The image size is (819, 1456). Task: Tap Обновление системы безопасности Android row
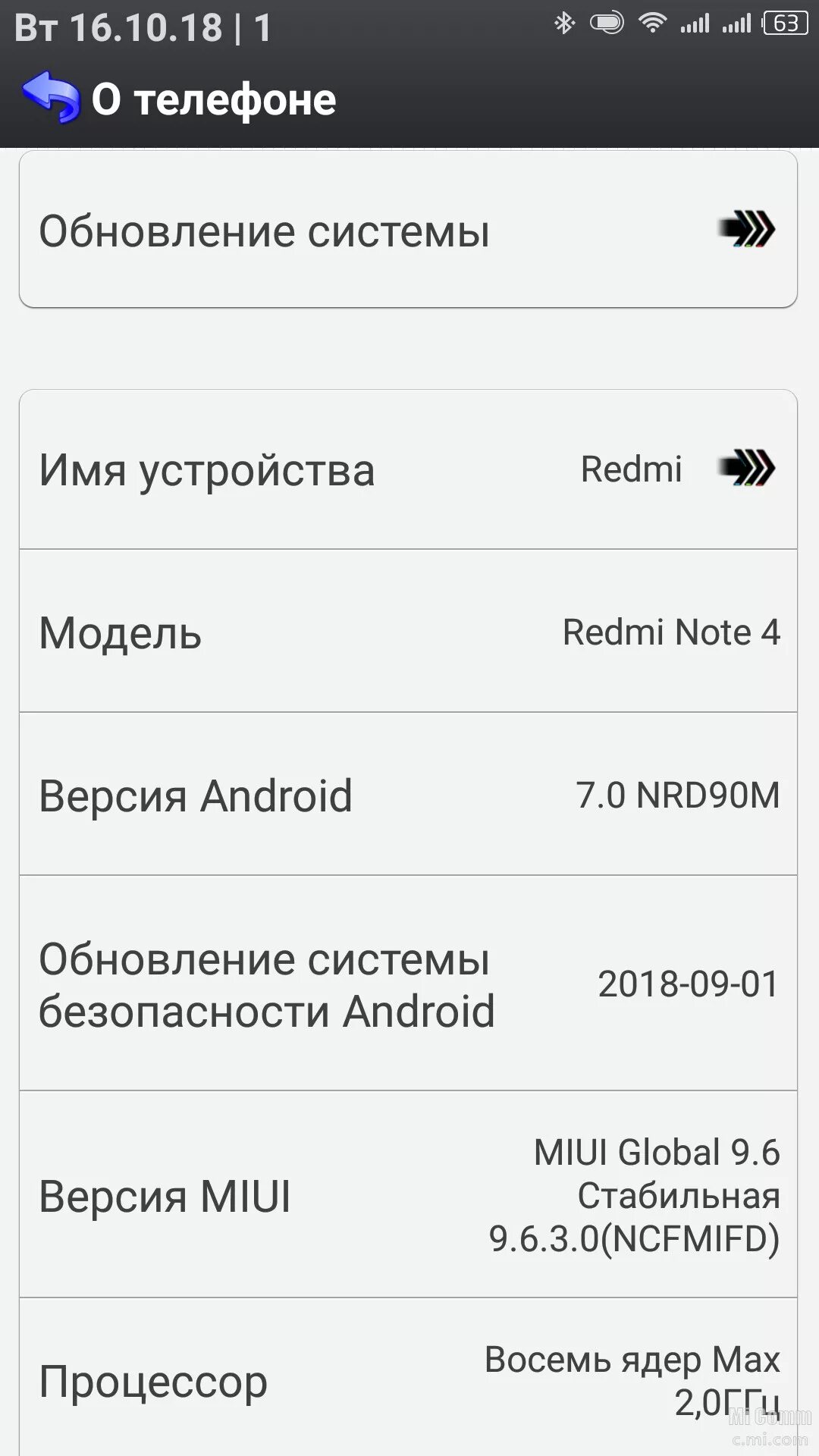pos(408,984)
